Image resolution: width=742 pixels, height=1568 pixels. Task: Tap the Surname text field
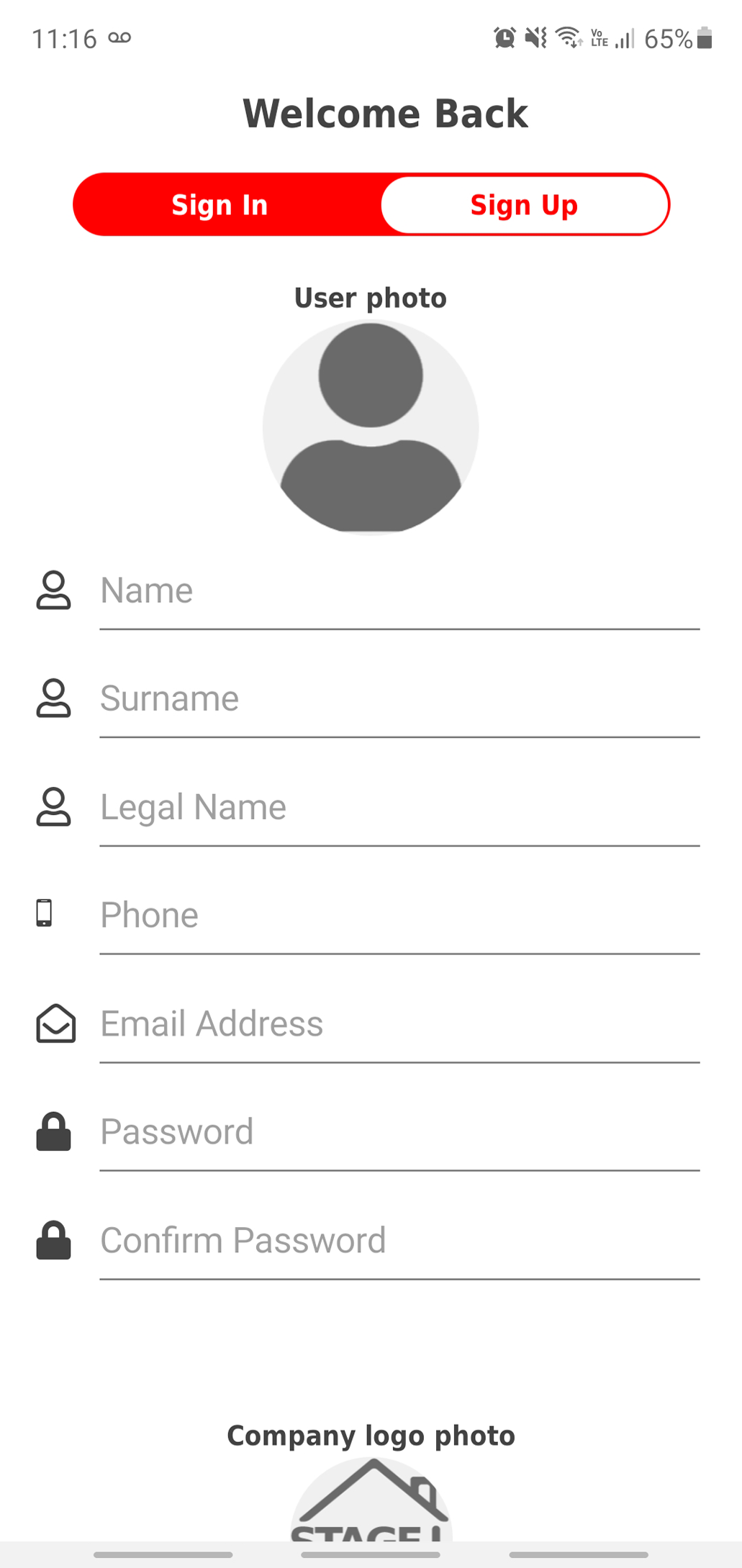399,699
